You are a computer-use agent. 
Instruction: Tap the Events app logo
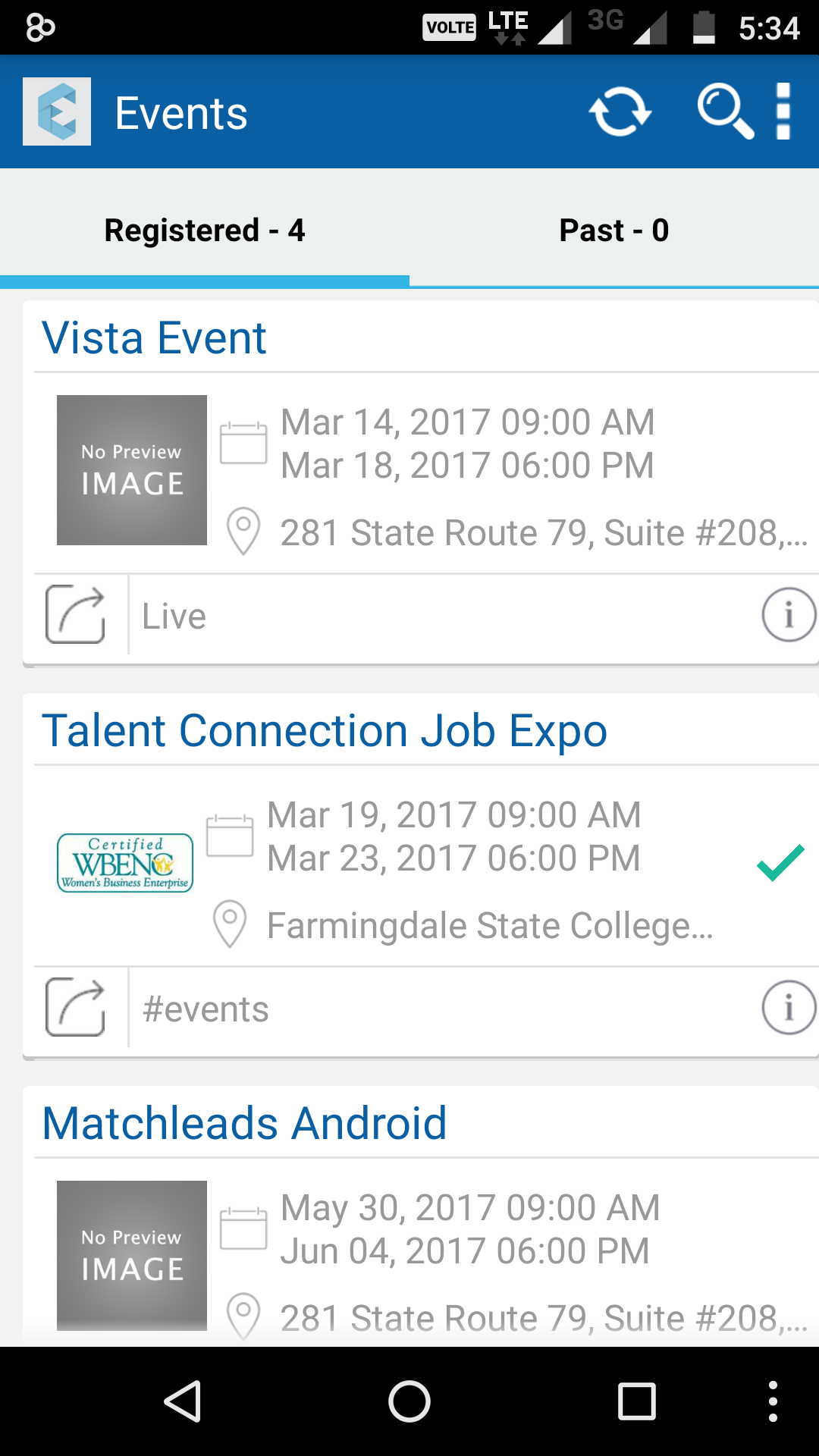(x=57, y=111)
